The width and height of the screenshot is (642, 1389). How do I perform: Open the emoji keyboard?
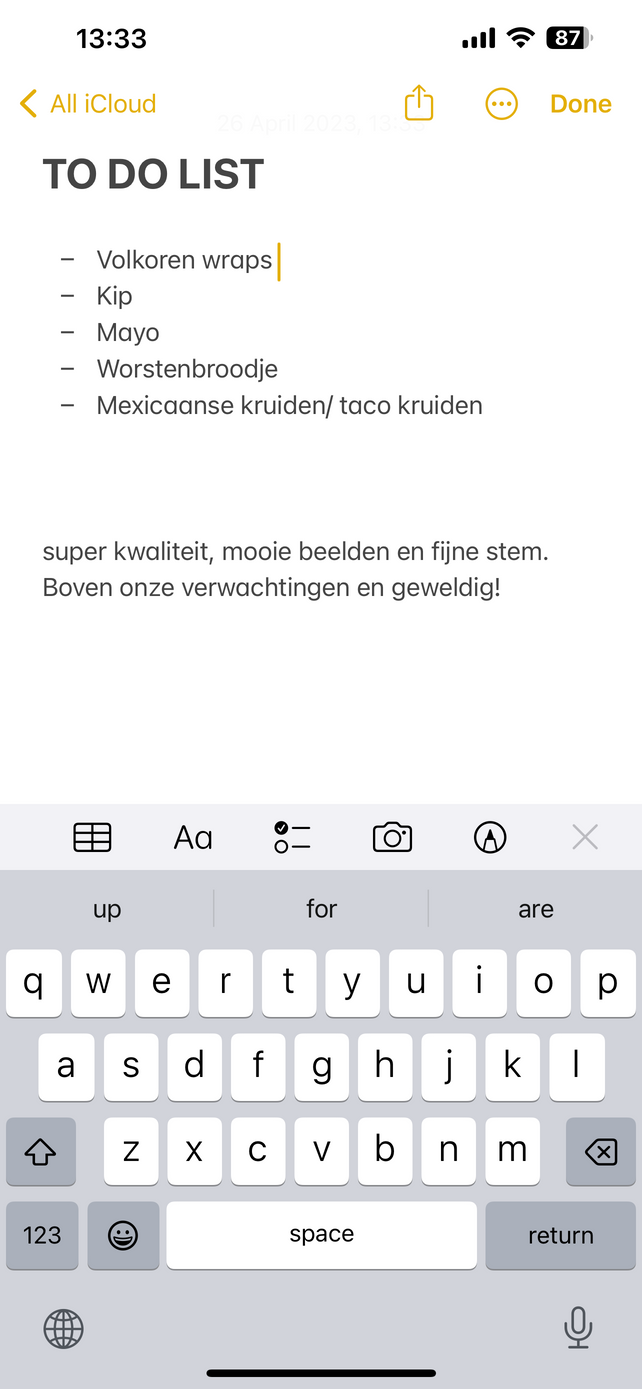tap(123, 1236)
